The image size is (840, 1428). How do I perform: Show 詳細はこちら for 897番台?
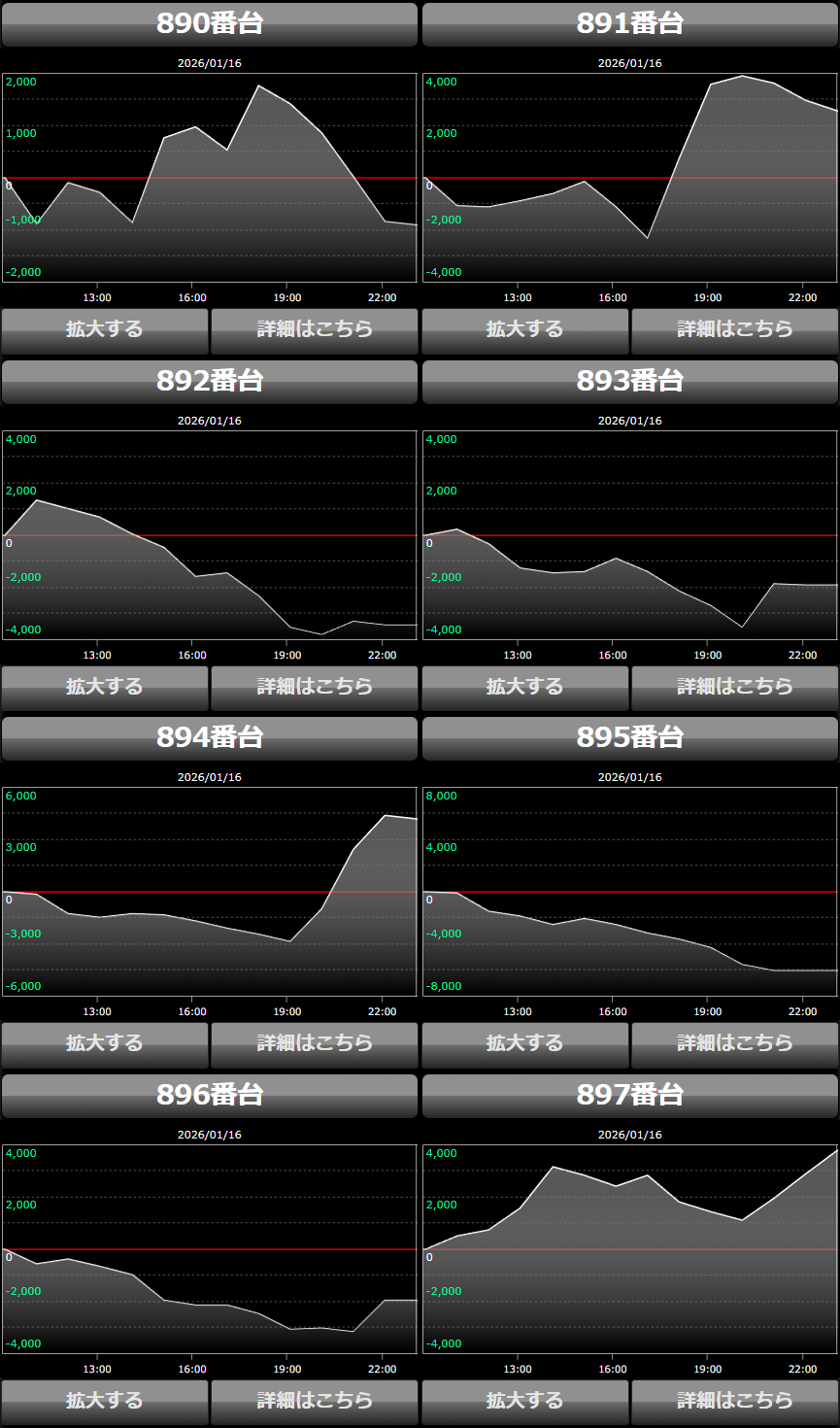click(734, 1402)
